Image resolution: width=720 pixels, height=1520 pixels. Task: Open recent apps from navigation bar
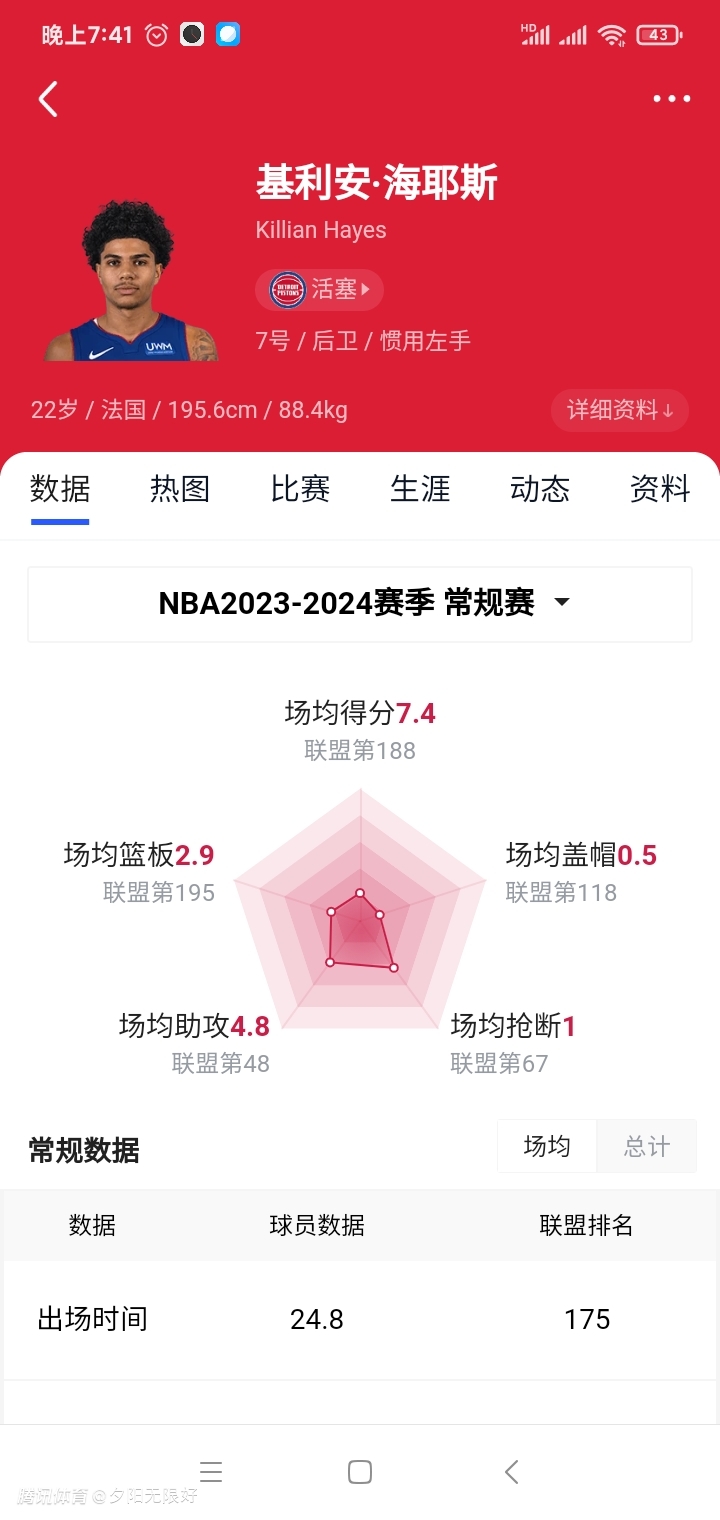(x=210, y=1472)
